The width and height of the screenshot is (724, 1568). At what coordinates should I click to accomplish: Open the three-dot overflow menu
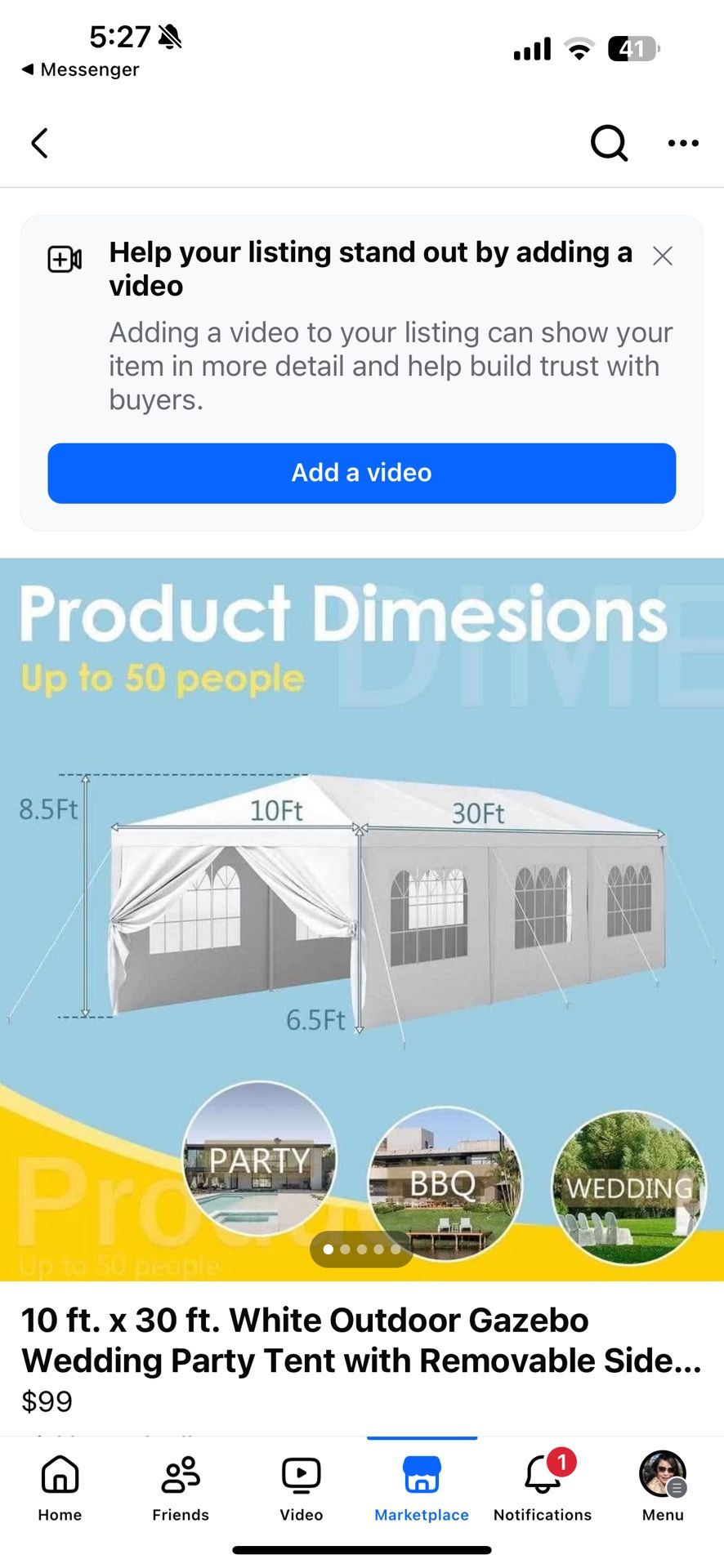[682, 143]
